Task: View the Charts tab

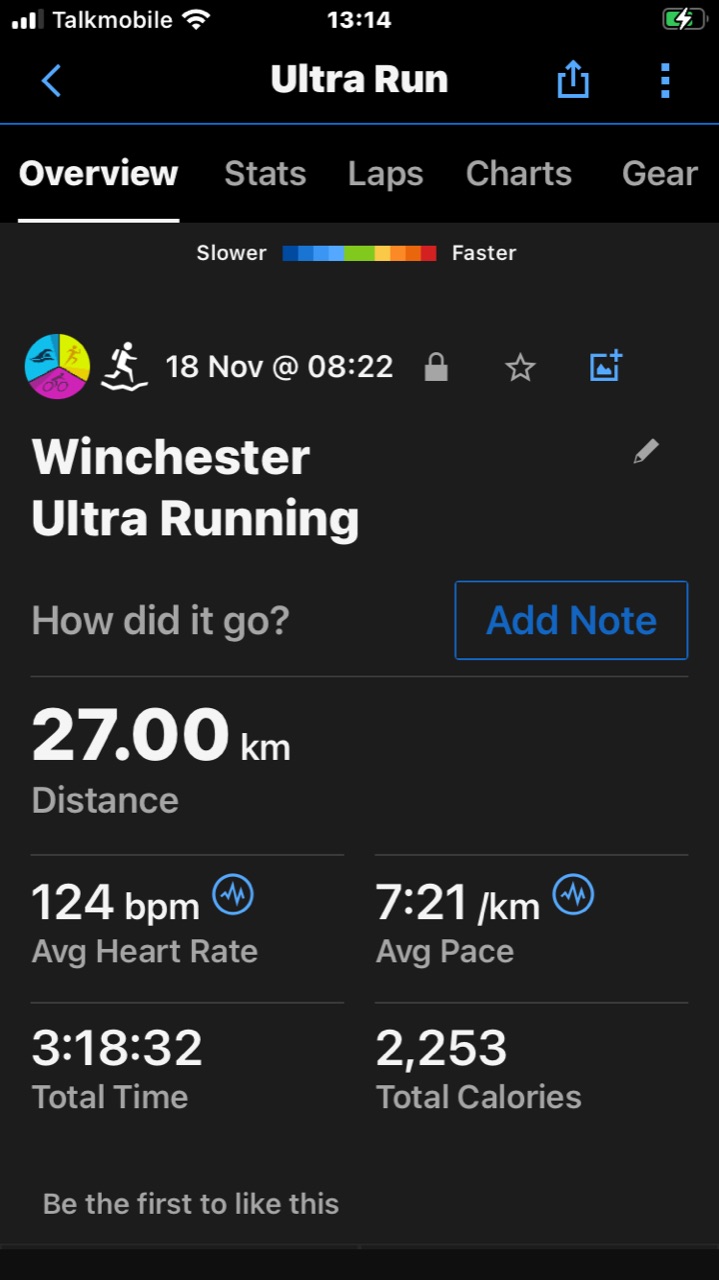Action: coord(519,174)
